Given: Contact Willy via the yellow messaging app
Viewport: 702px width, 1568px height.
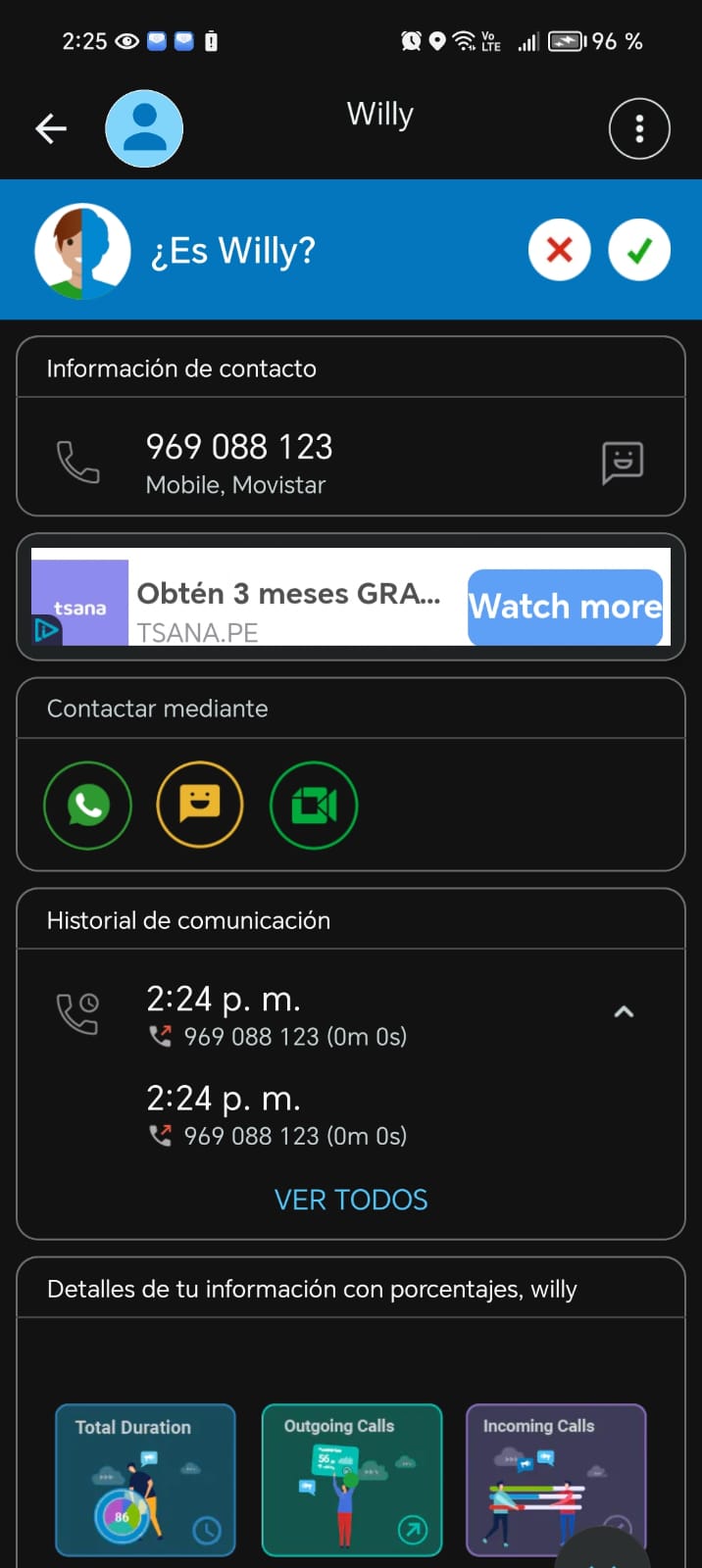Looking at the screenshot, I should click(200, 806).
